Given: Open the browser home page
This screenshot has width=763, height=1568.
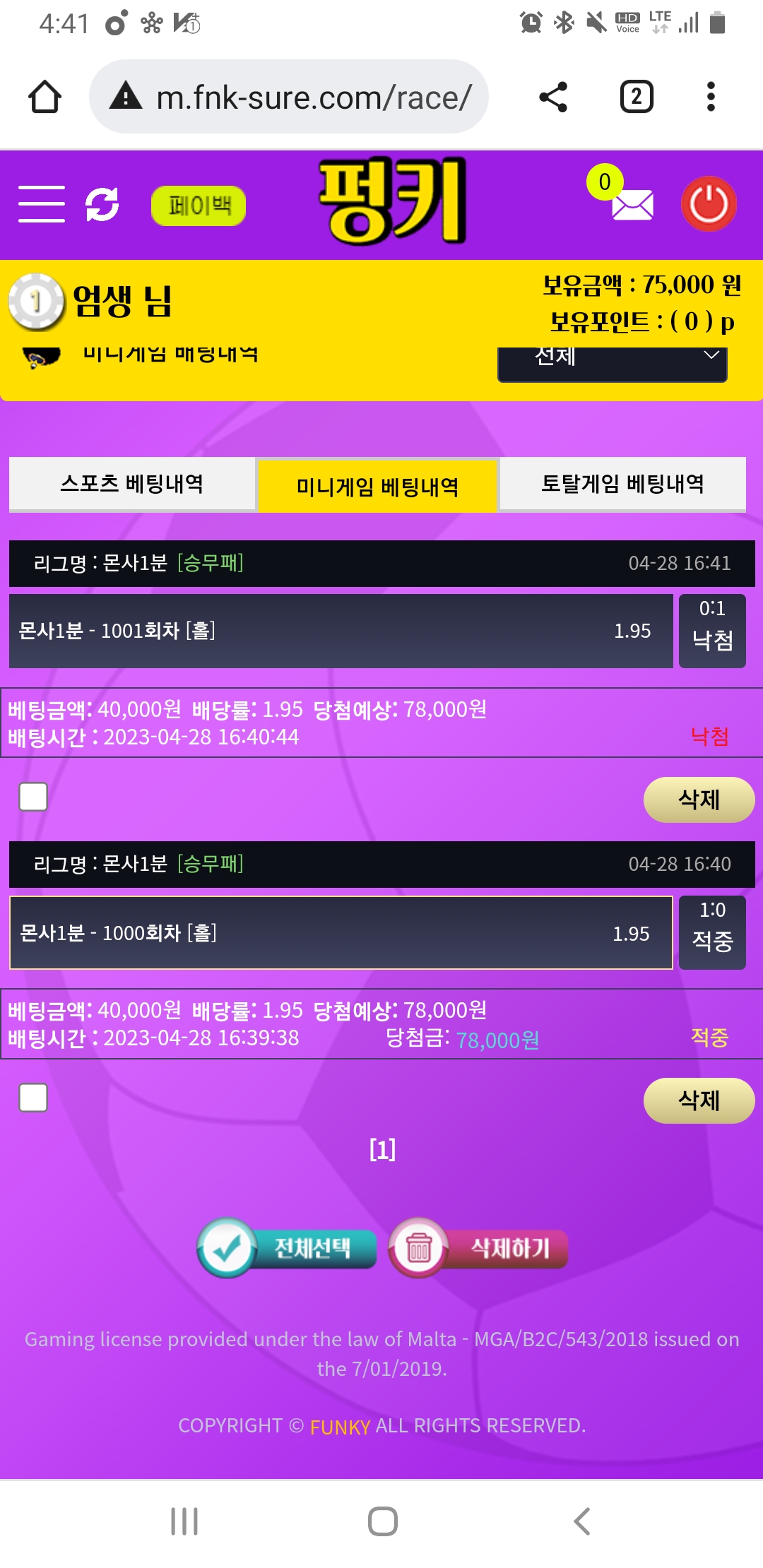Looking at the screenshot, I should 45,97.
